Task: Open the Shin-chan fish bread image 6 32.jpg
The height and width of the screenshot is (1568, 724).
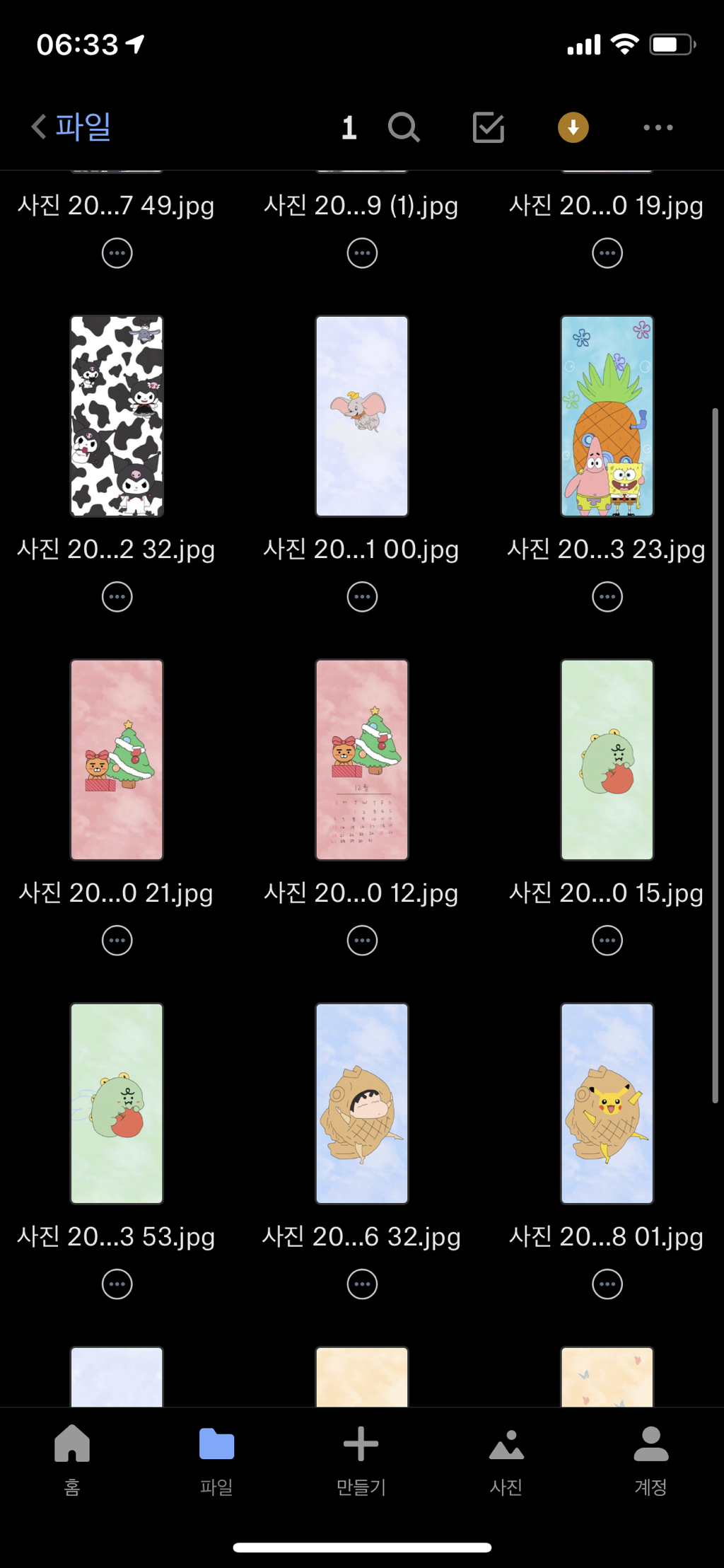Action: click(x=362, y=1103)
